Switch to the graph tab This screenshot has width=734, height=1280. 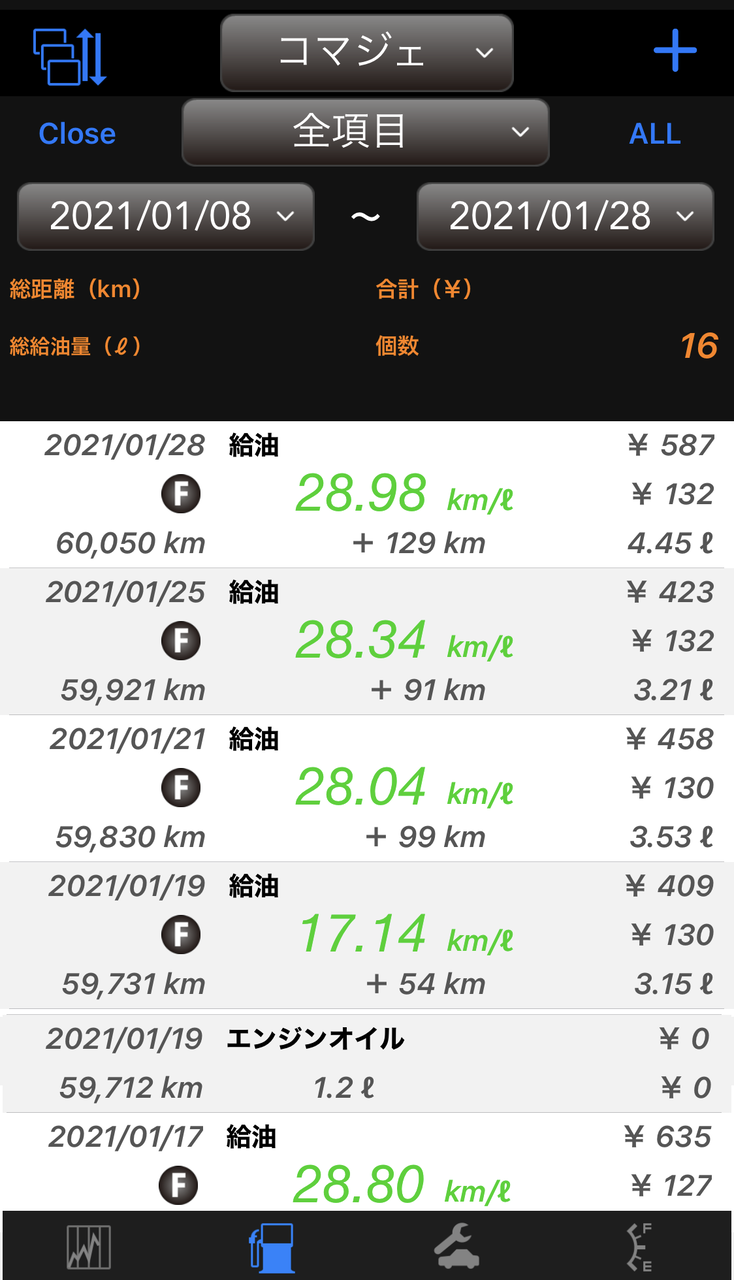point(89,1247)
